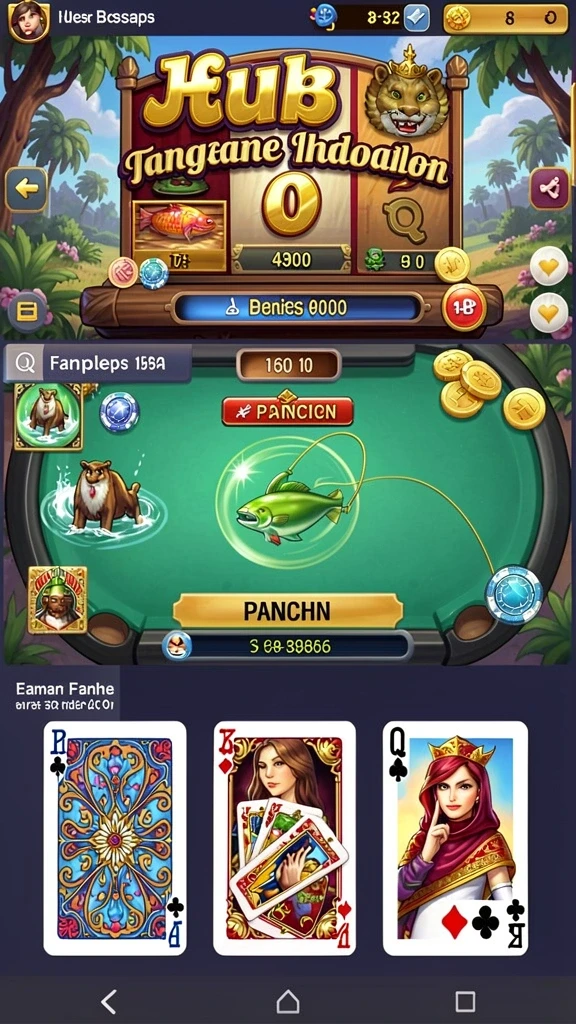Image resolution: width=576 pixels, height=1024 pixels.
Task: Select the clubs card with ornate back
Action: pos(115,838)
